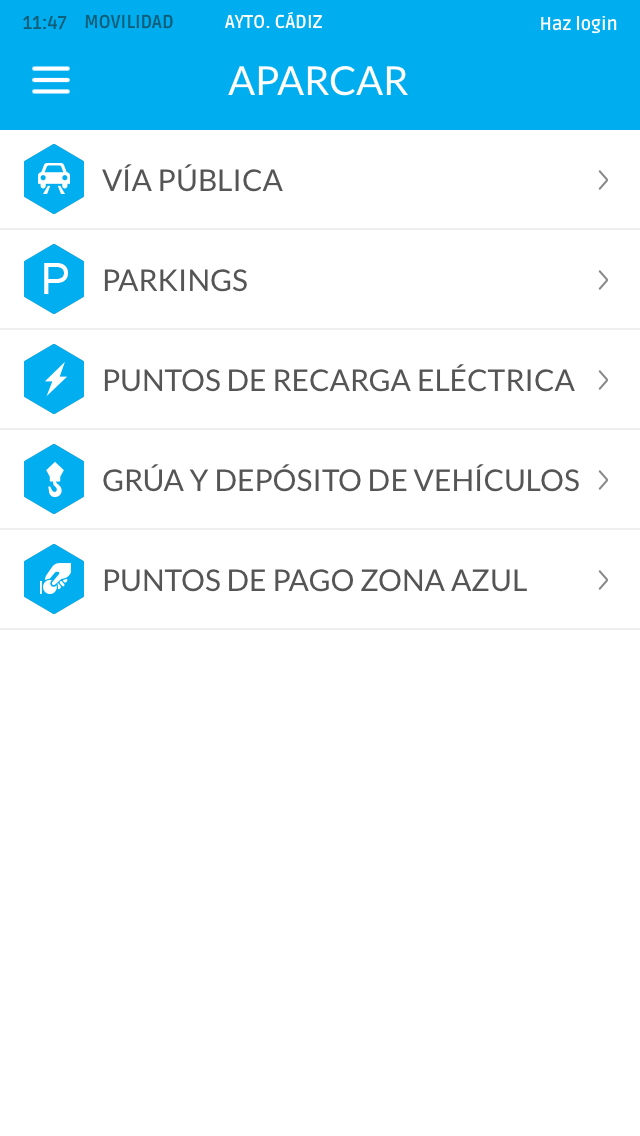
Task: Open Grúa y Depósito de Vehículos
Action: 320,480
